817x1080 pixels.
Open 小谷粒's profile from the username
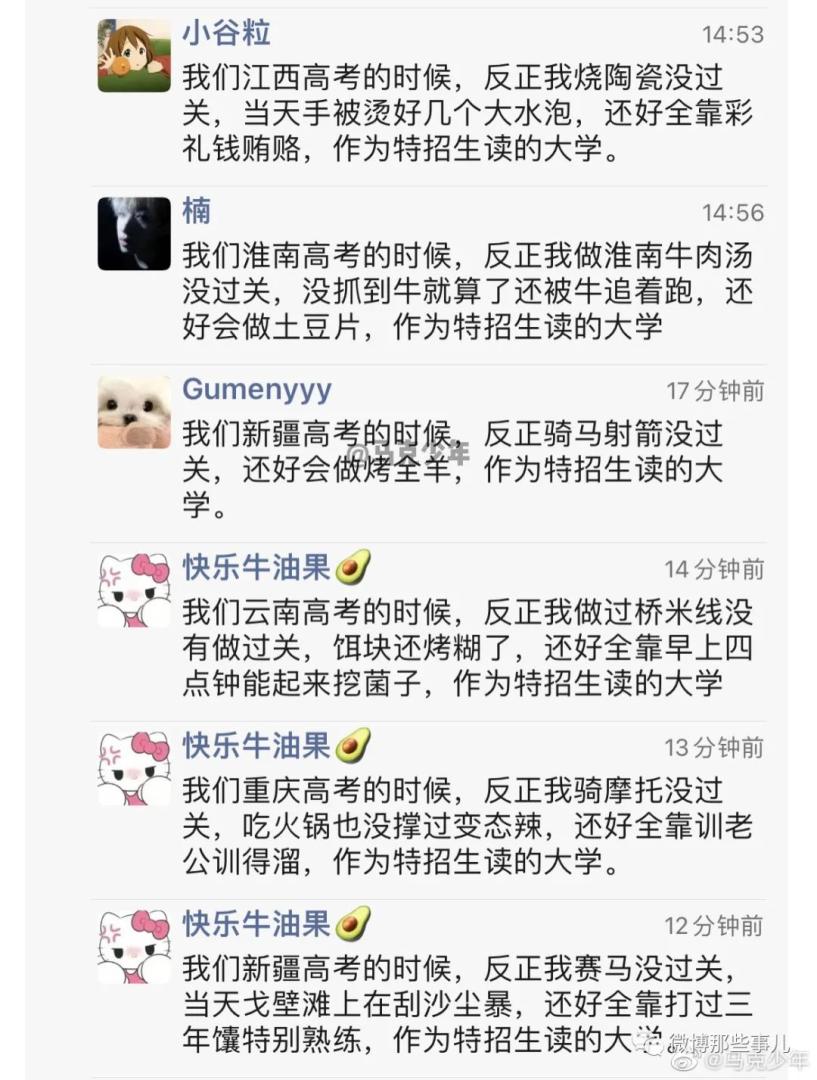[226, 33]
